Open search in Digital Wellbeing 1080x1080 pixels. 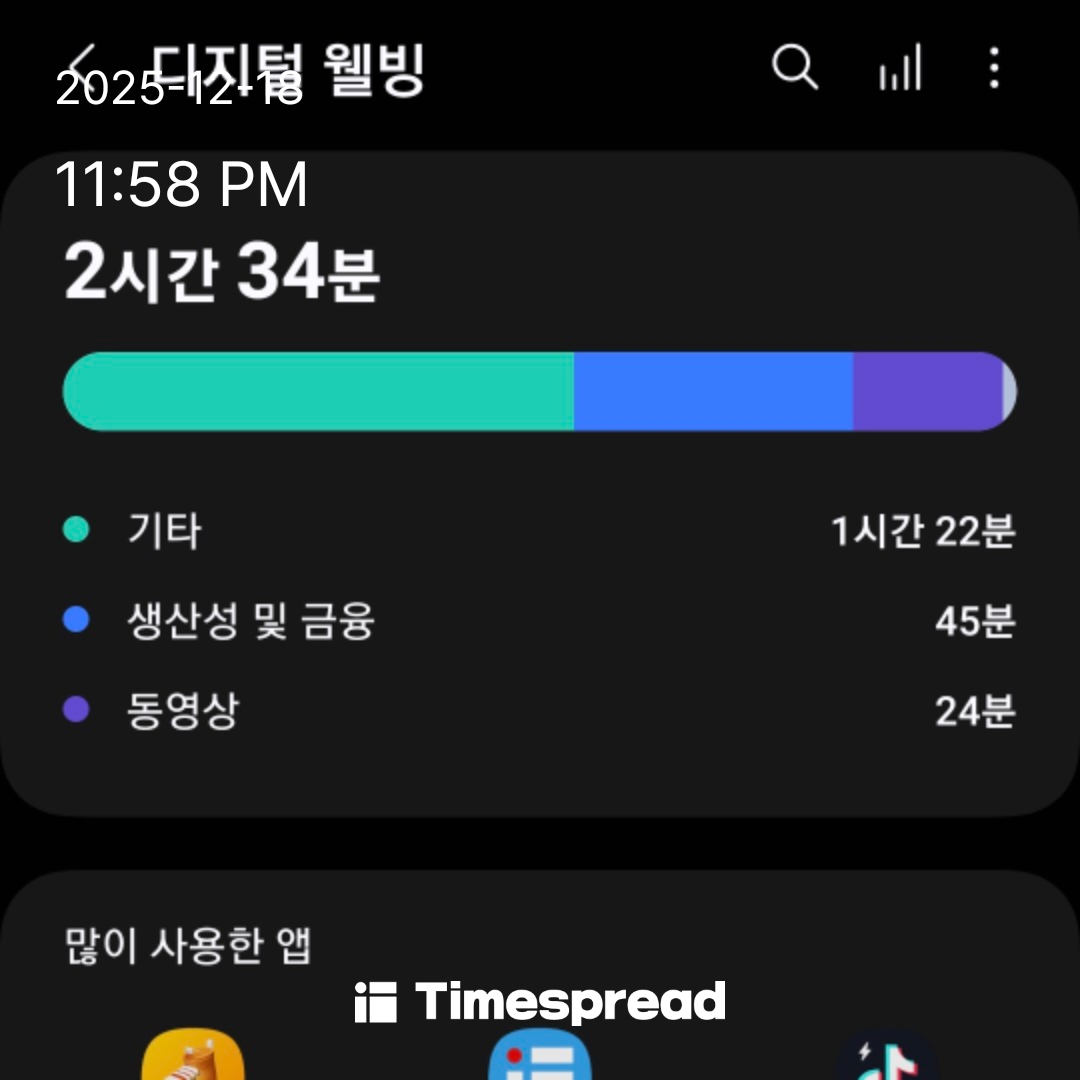coord(795,68)
